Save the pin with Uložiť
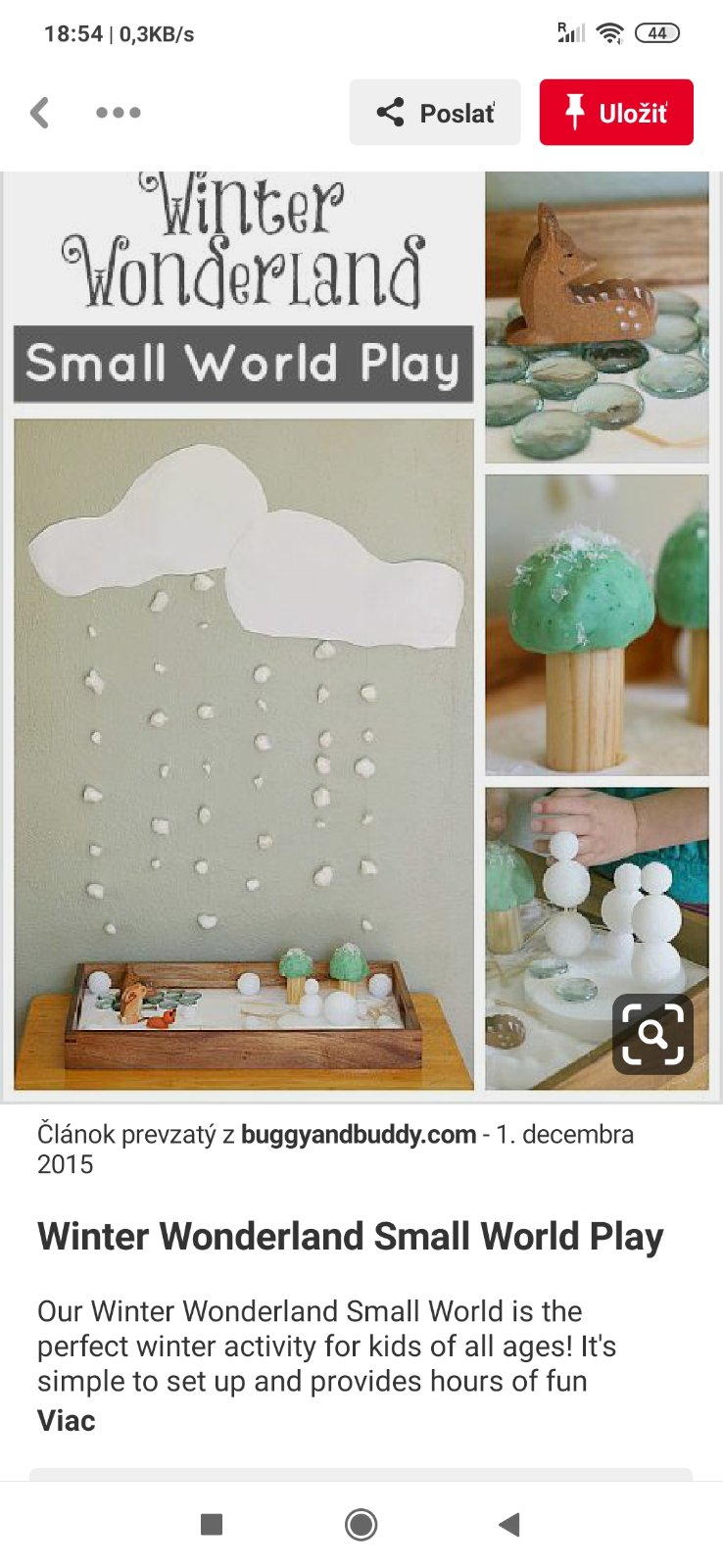723x1568 pixels. [616, 113]
